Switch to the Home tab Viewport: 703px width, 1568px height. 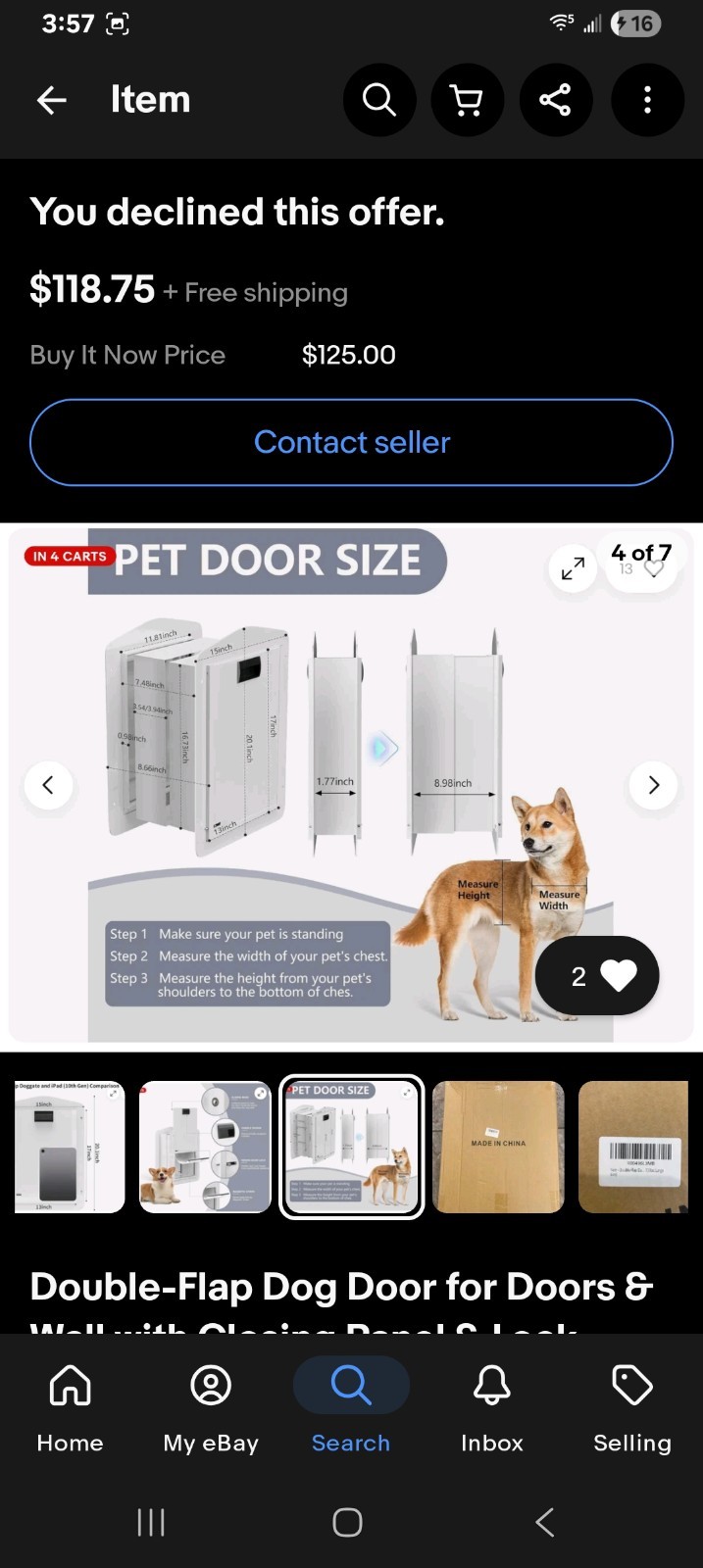coord(70,1407)
